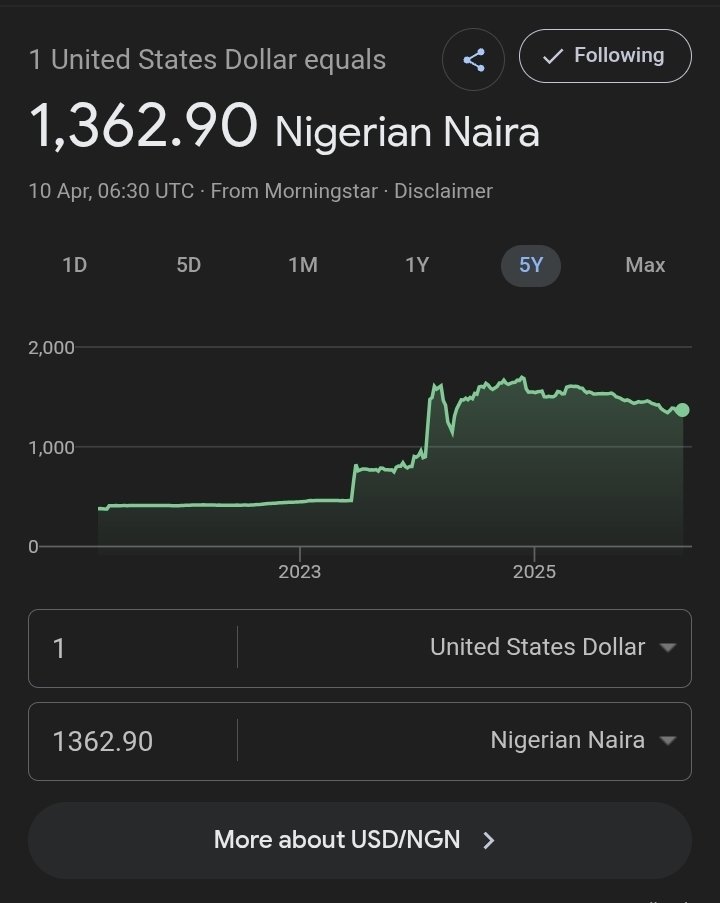The width and height of the screenshot is (720, 903).
Task: Select the 5D chart range
Action: [x=188, y=265]
